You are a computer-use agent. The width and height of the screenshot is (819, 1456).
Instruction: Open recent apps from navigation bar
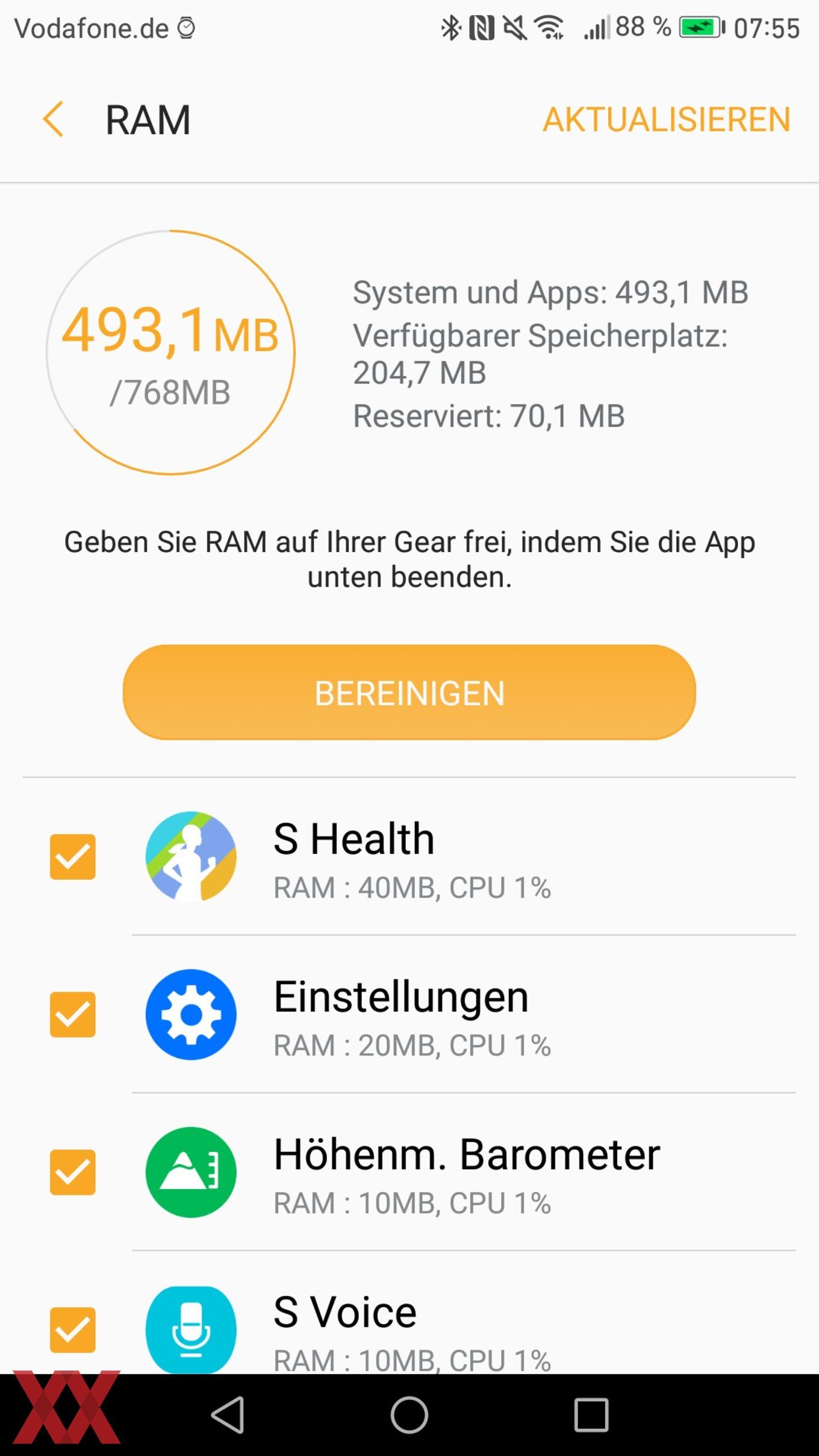pos(591,1414)
